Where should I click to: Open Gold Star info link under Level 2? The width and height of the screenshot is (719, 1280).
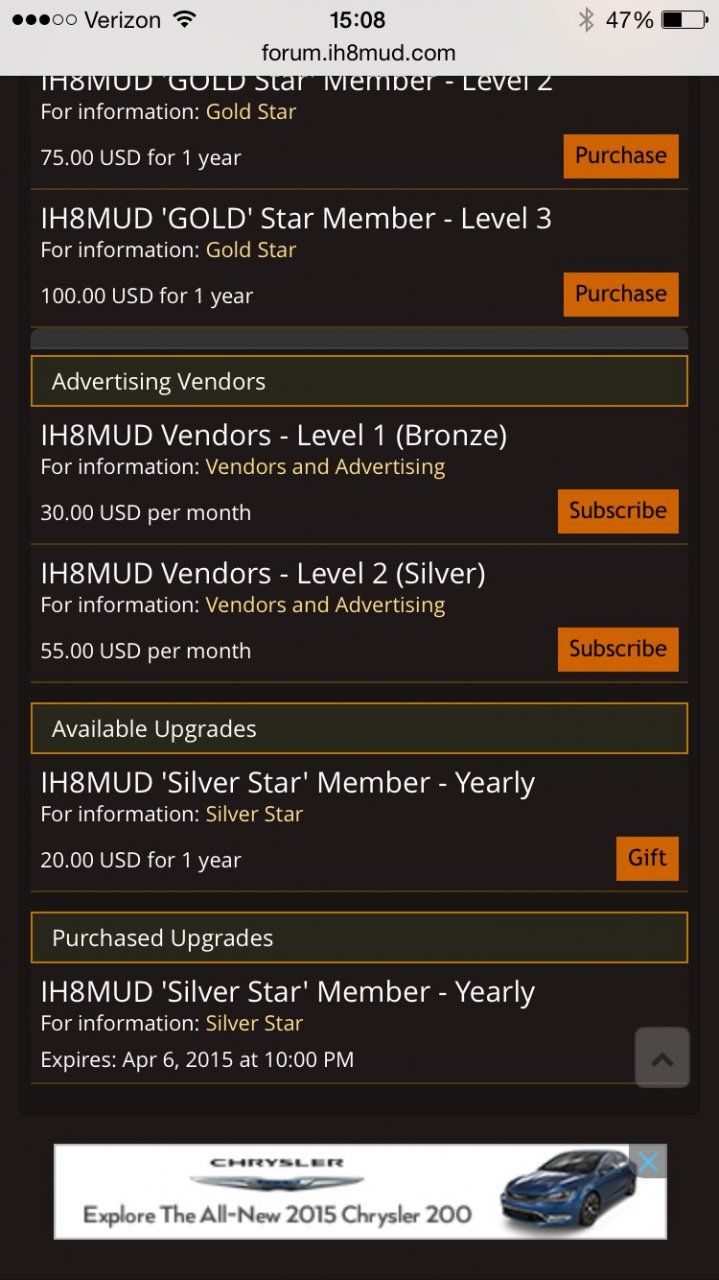[250, 112]
